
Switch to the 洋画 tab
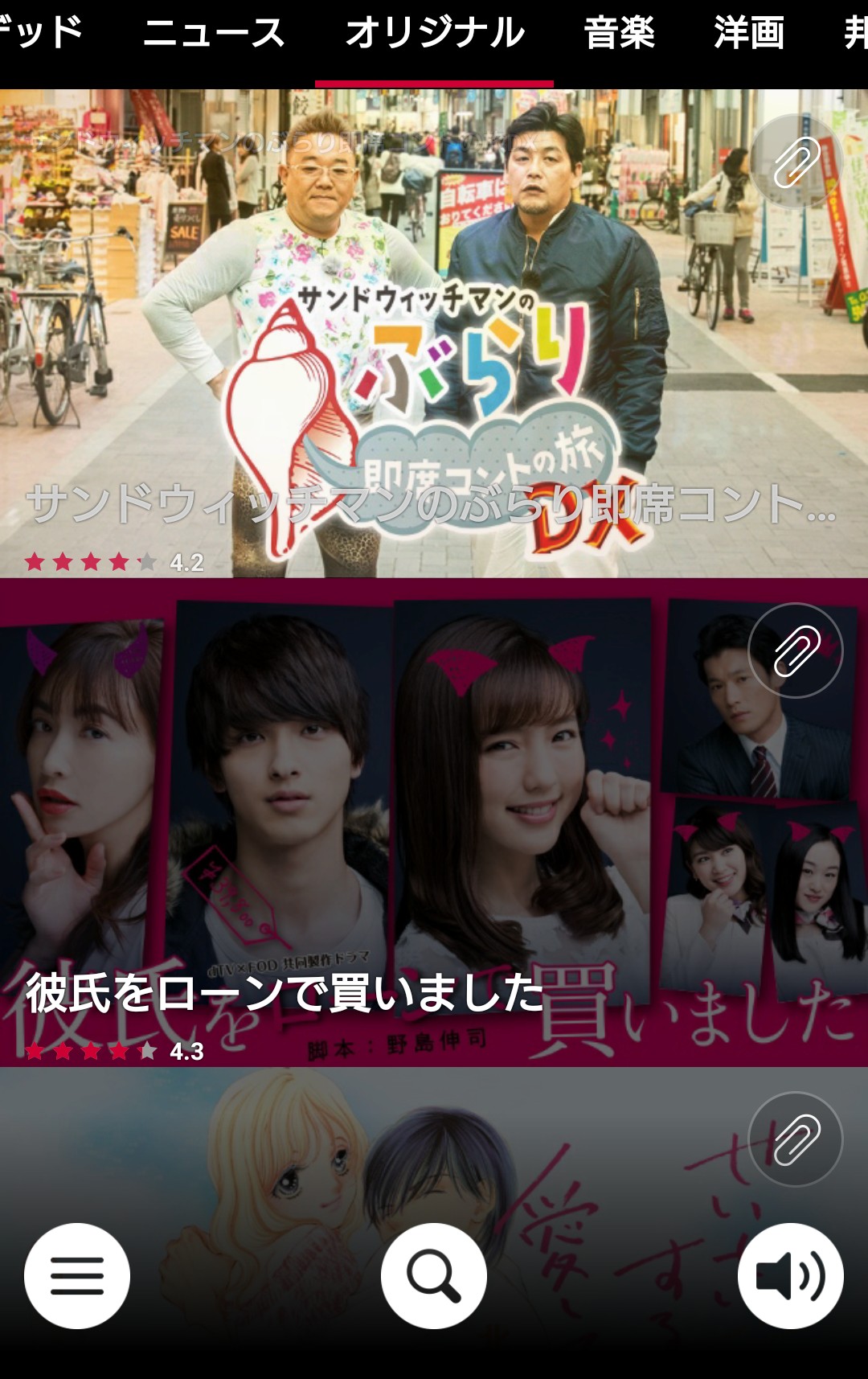749,34
